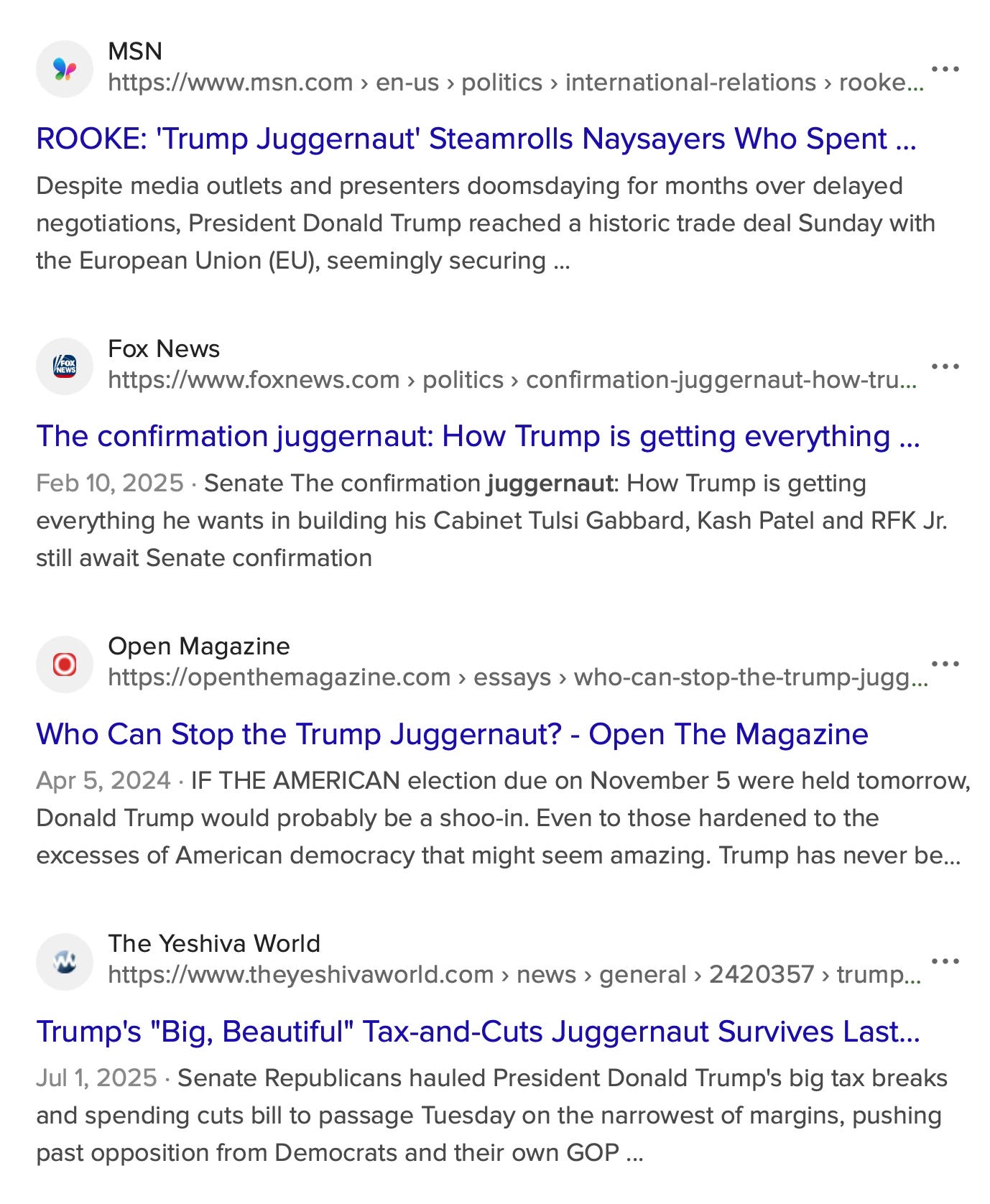Open more options for the MSN result
The image size is (990, 1204).
pos(945,69)
